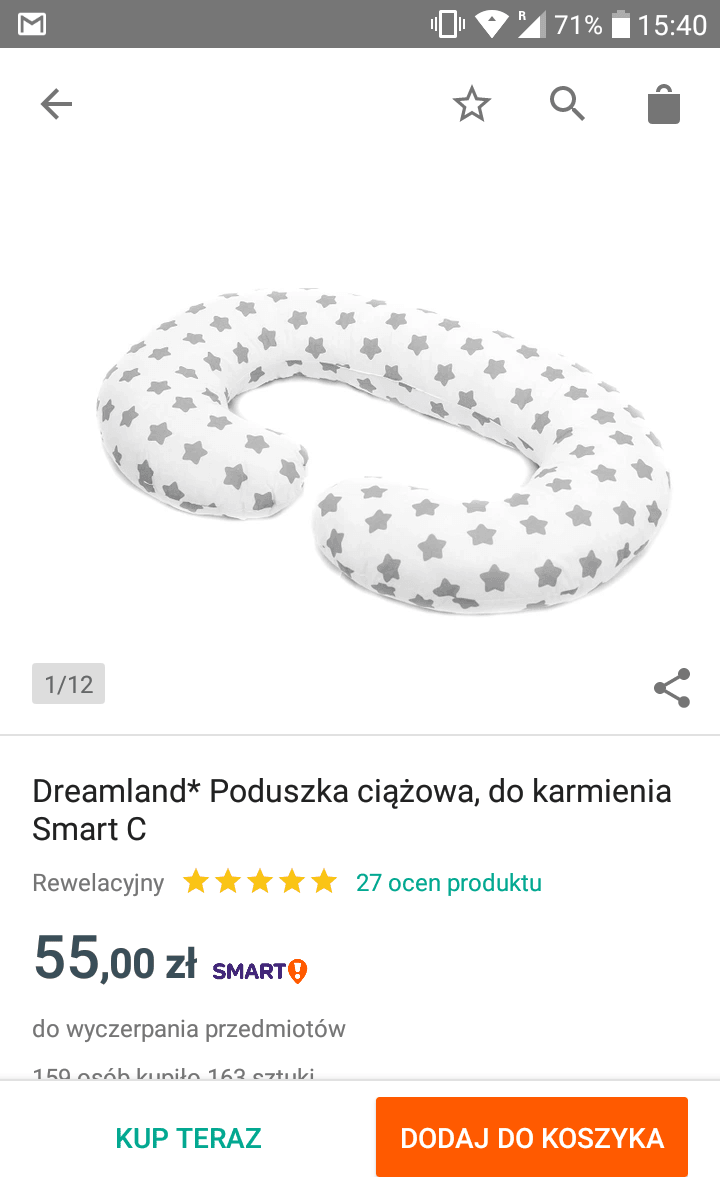This screenshot has height=1193, width=720.
Task: Open the shopping bag cart
Action: pos(664,104)
